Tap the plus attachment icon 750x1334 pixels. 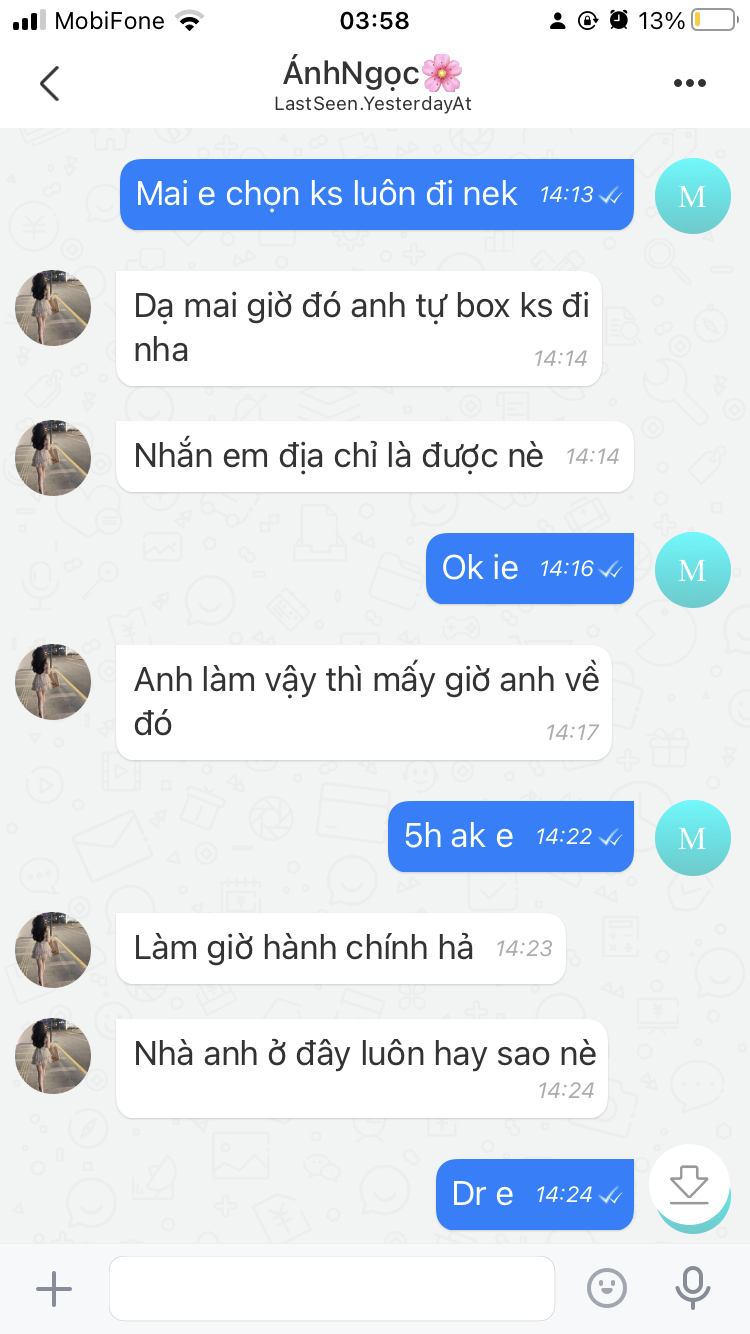[x=54, y=1289]
